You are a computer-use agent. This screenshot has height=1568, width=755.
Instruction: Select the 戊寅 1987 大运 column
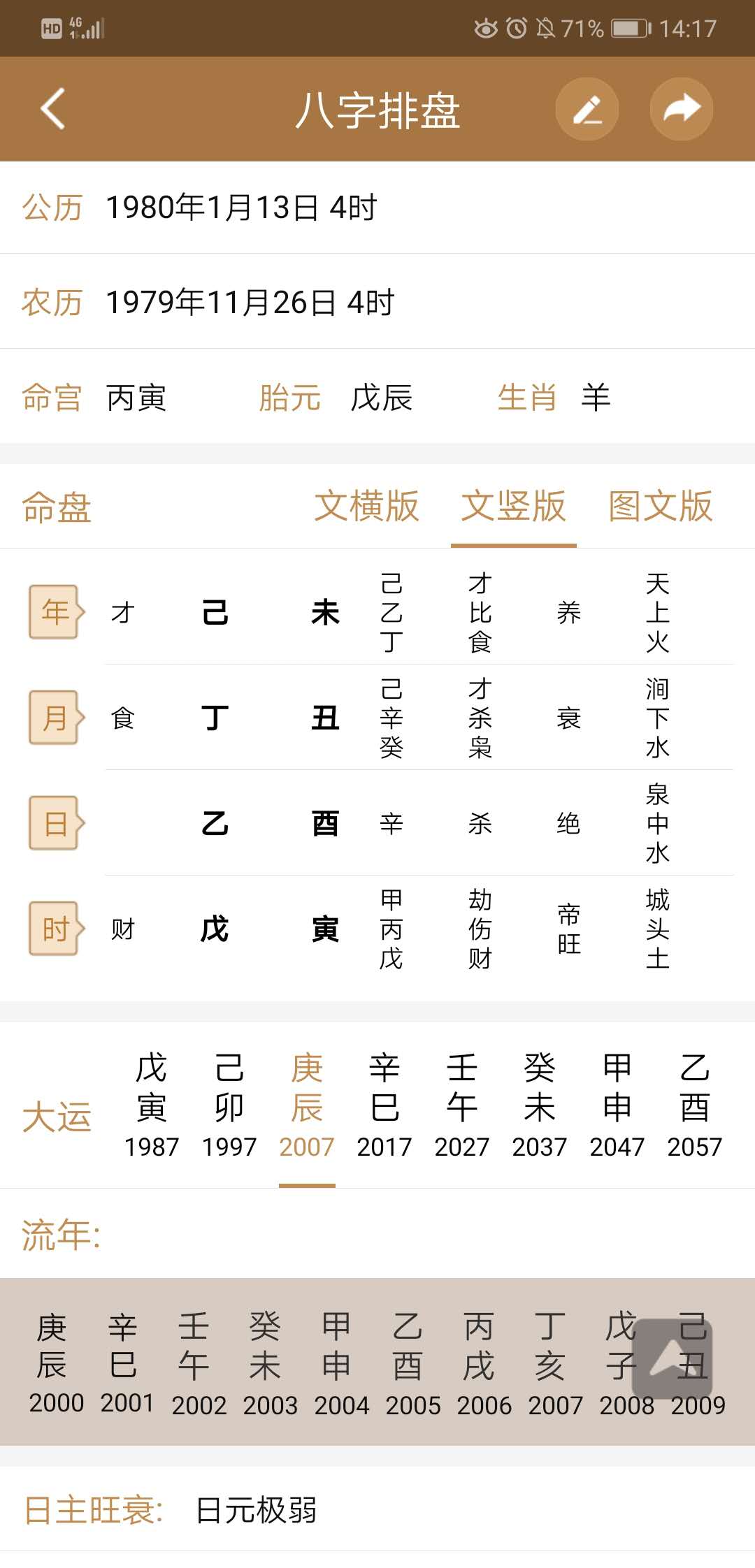tap(152, 1105)
